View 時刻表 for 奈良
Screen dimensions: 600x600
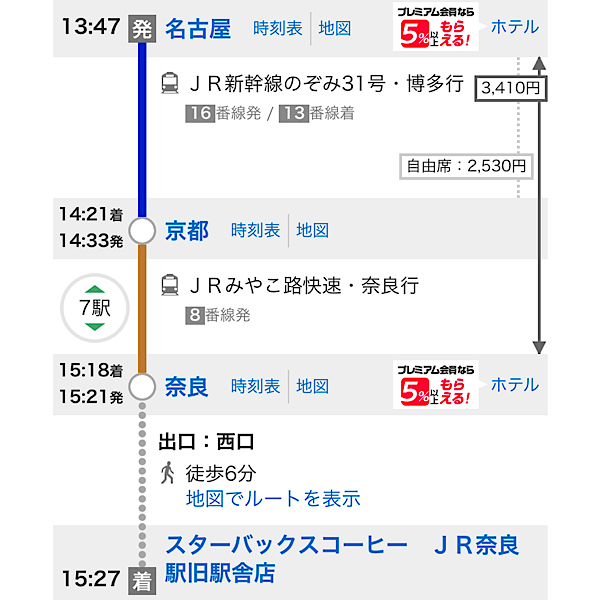(x=255, y=386)
